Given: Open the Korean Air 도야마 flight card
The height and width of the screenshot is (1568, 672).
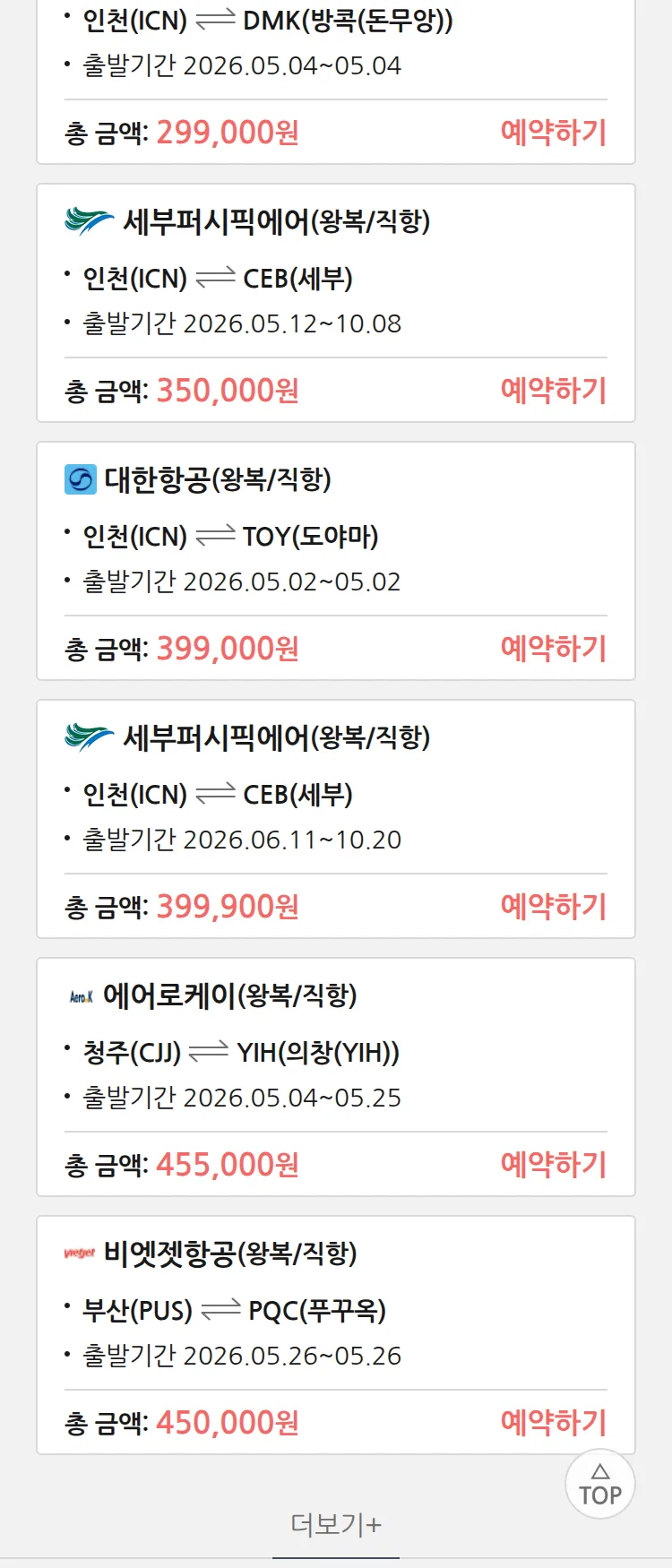Looking at the screenshot, I should click(x=269, y=536).
